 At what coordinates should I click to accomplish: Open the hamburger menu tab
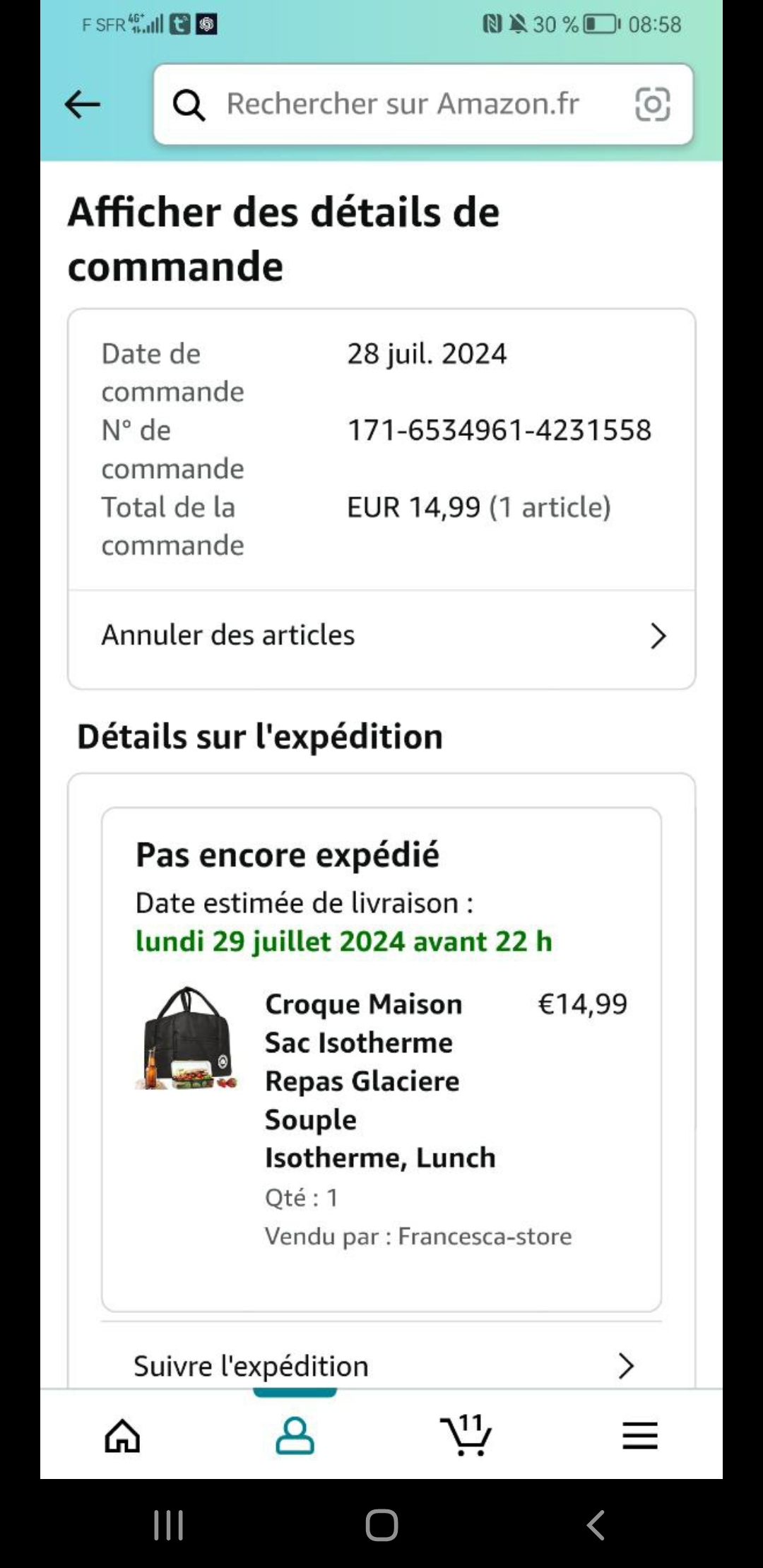point(639,1435)
